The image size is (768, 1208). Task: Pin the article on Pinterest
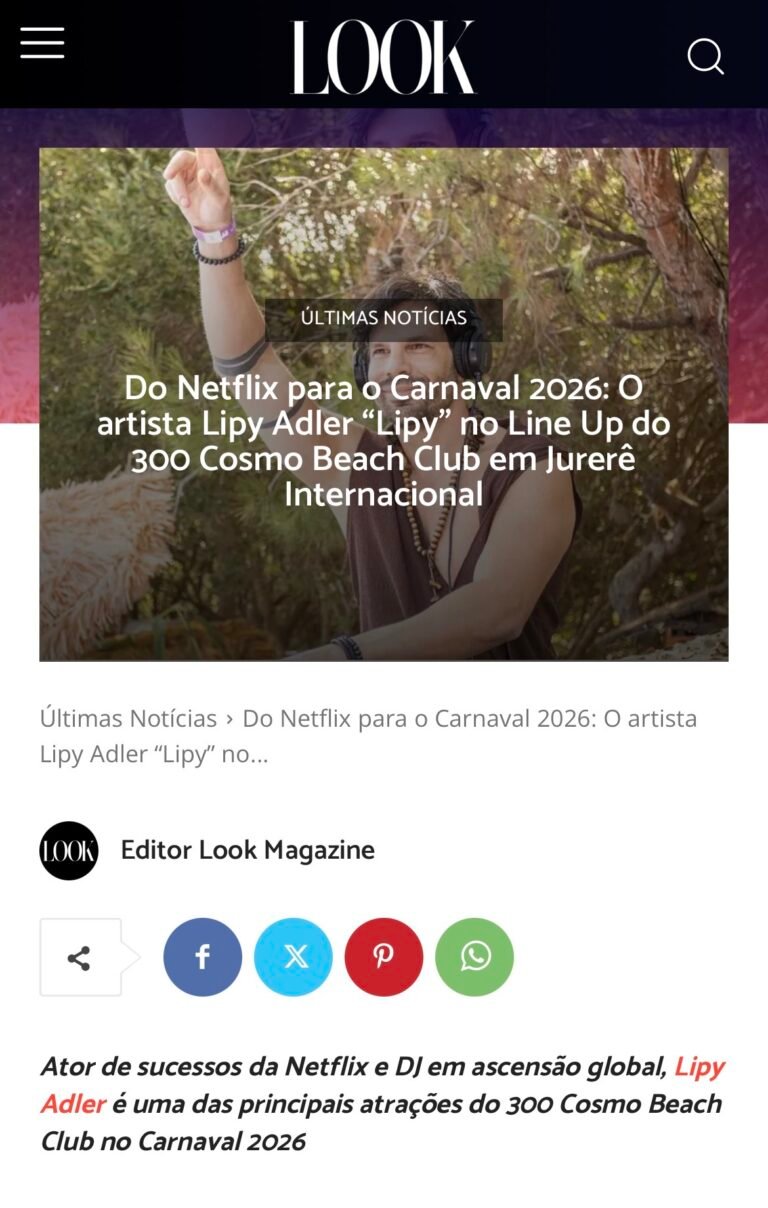point(384,958)
